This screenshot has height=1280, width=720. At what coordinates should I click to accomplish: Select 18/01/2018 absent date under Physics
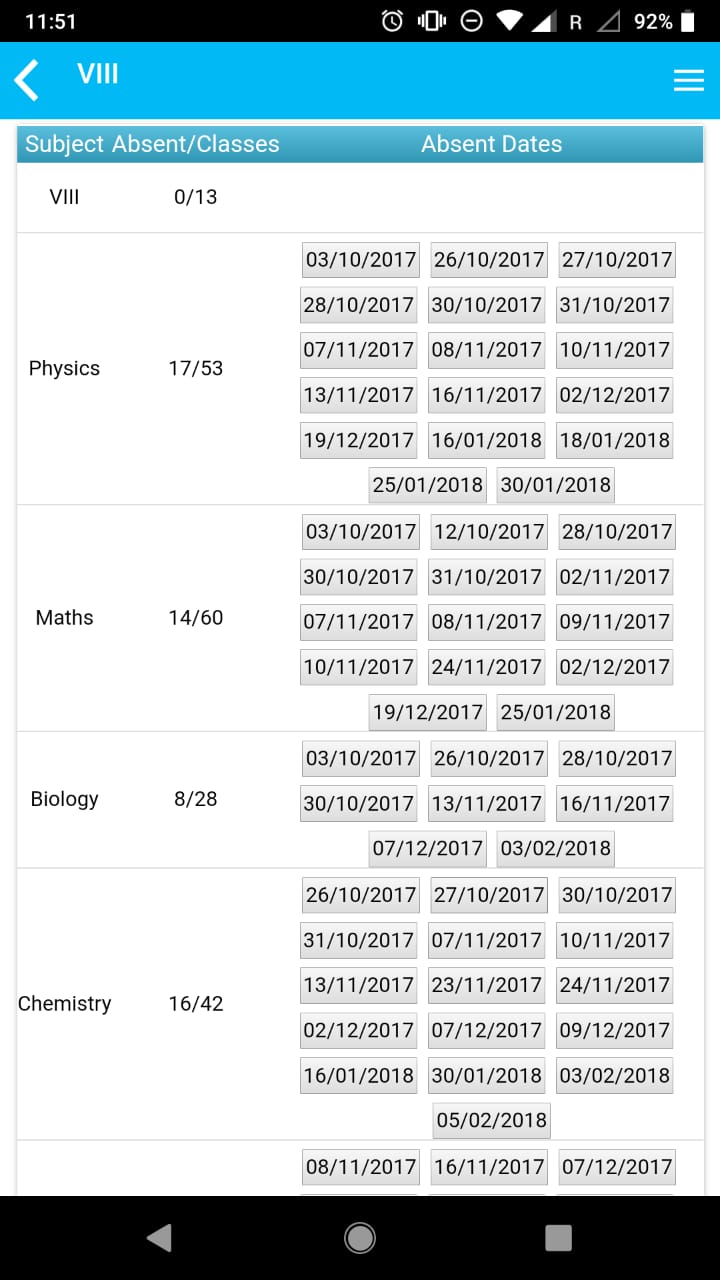[615, 440]
